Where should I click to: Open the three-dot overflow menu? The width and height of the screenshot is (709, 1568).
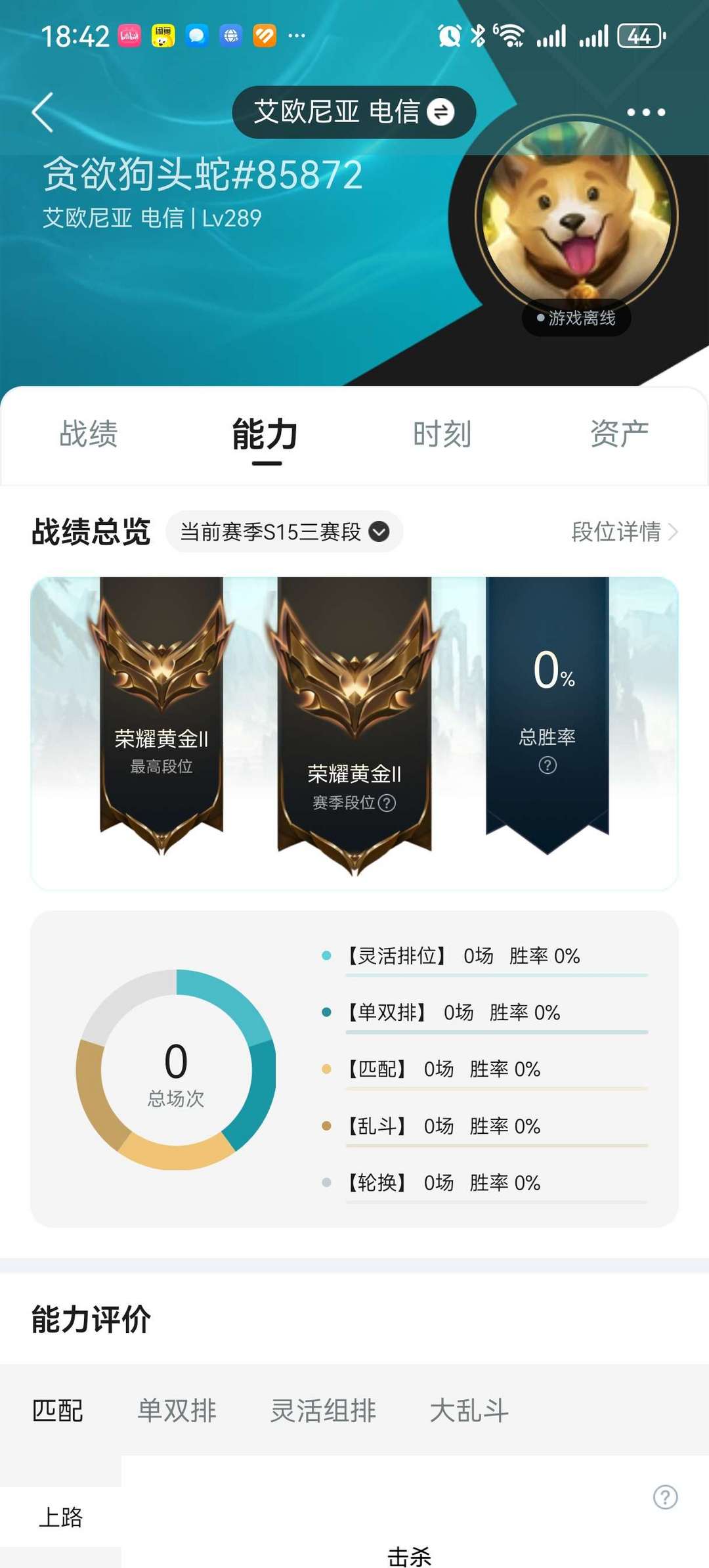[x=646, y=112]
